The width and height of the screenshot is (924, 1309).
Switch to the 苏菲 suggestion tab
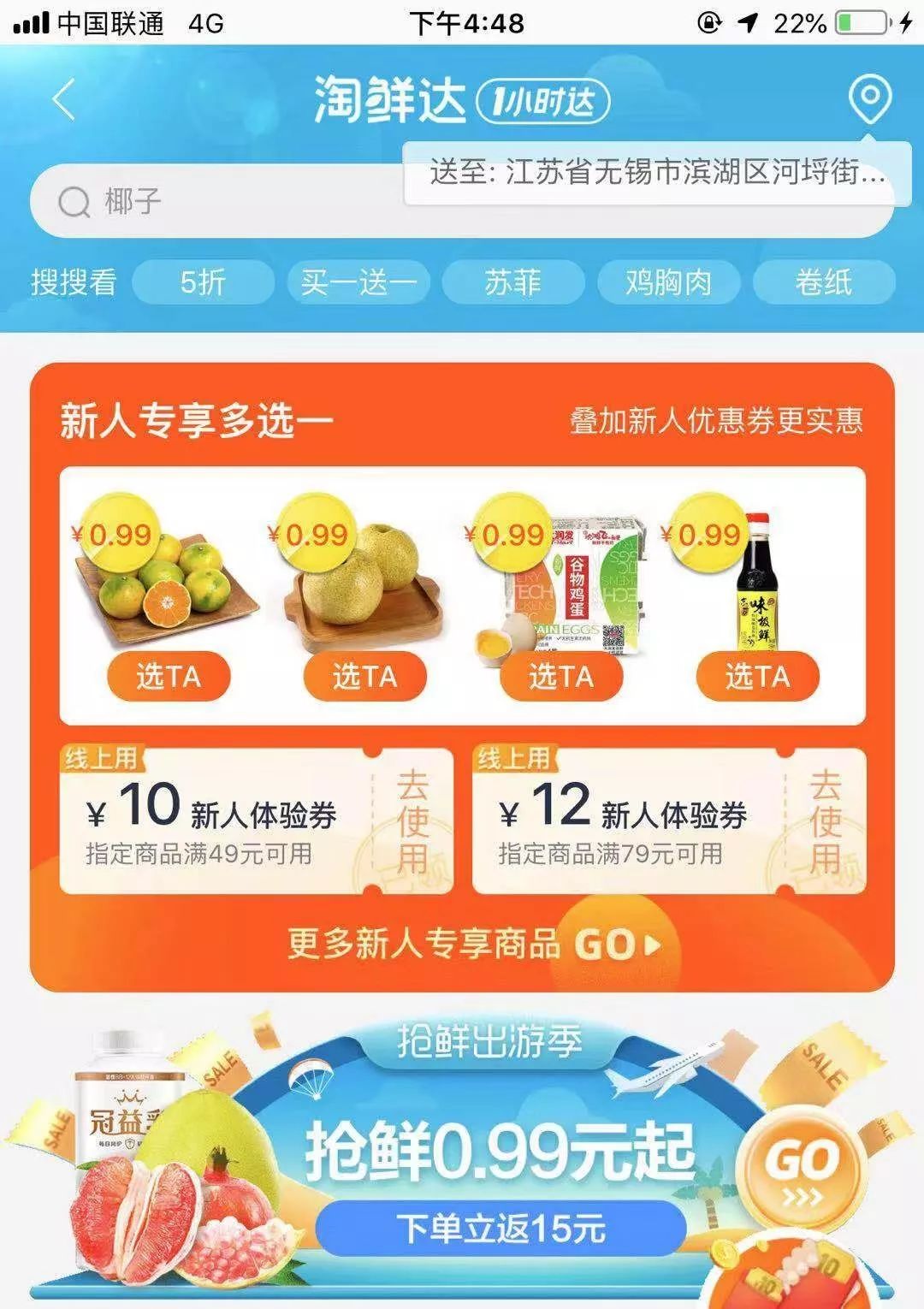click(512, 283)
